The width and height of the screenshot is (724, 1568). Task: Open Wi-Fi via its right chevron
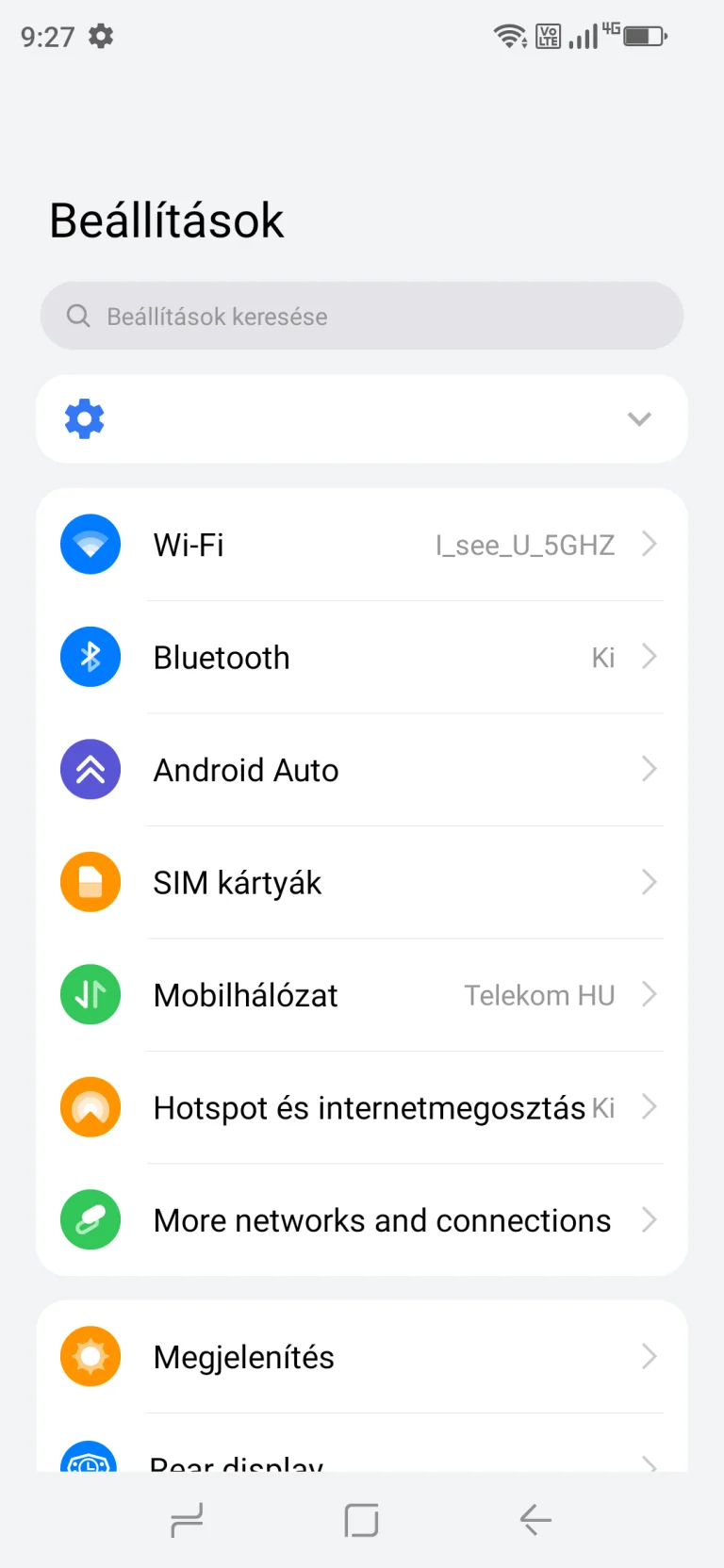click(650, 544)
